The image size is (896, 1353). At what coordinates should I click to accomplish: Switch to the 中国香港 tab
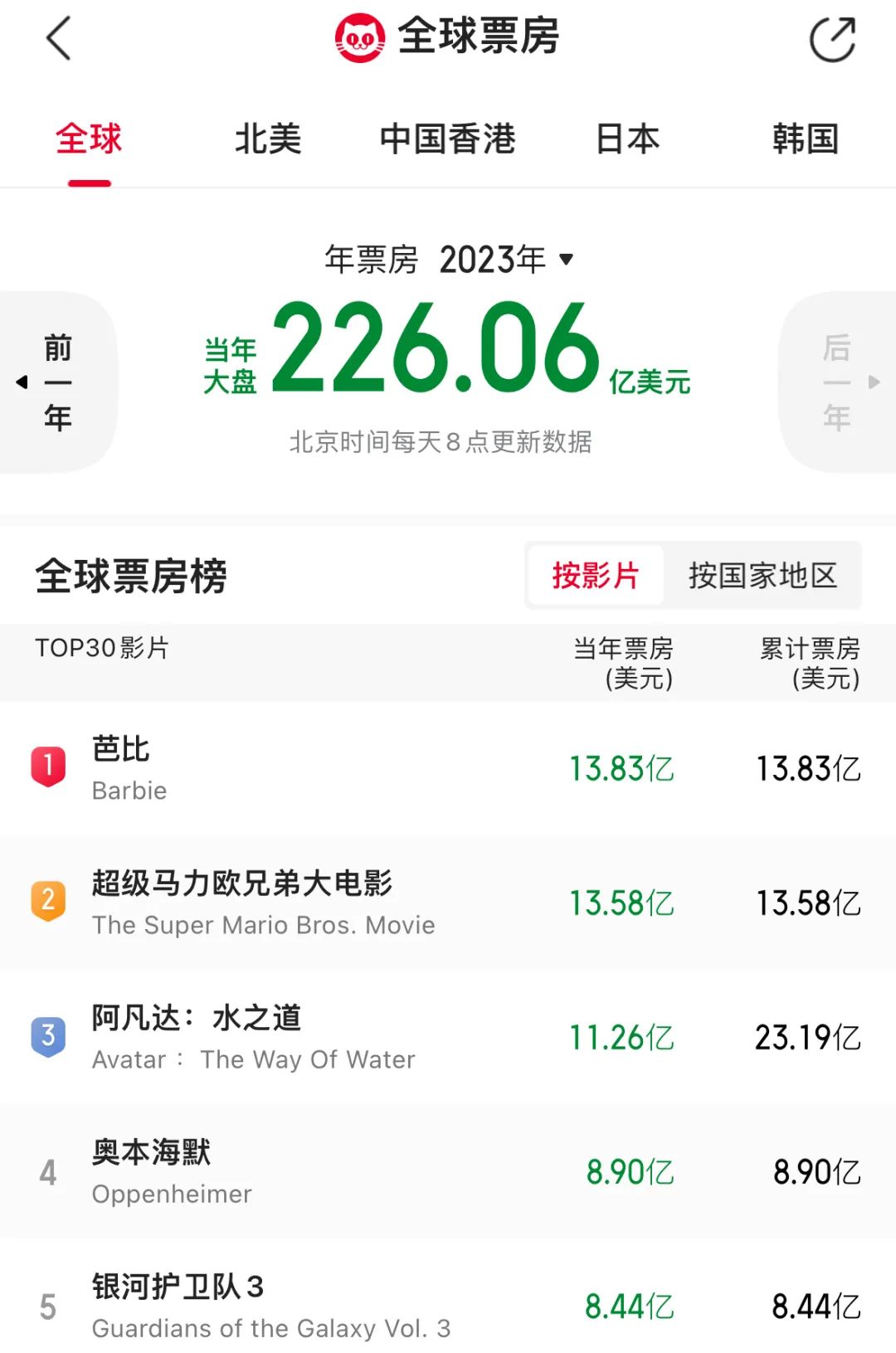[x=448, y=139]
